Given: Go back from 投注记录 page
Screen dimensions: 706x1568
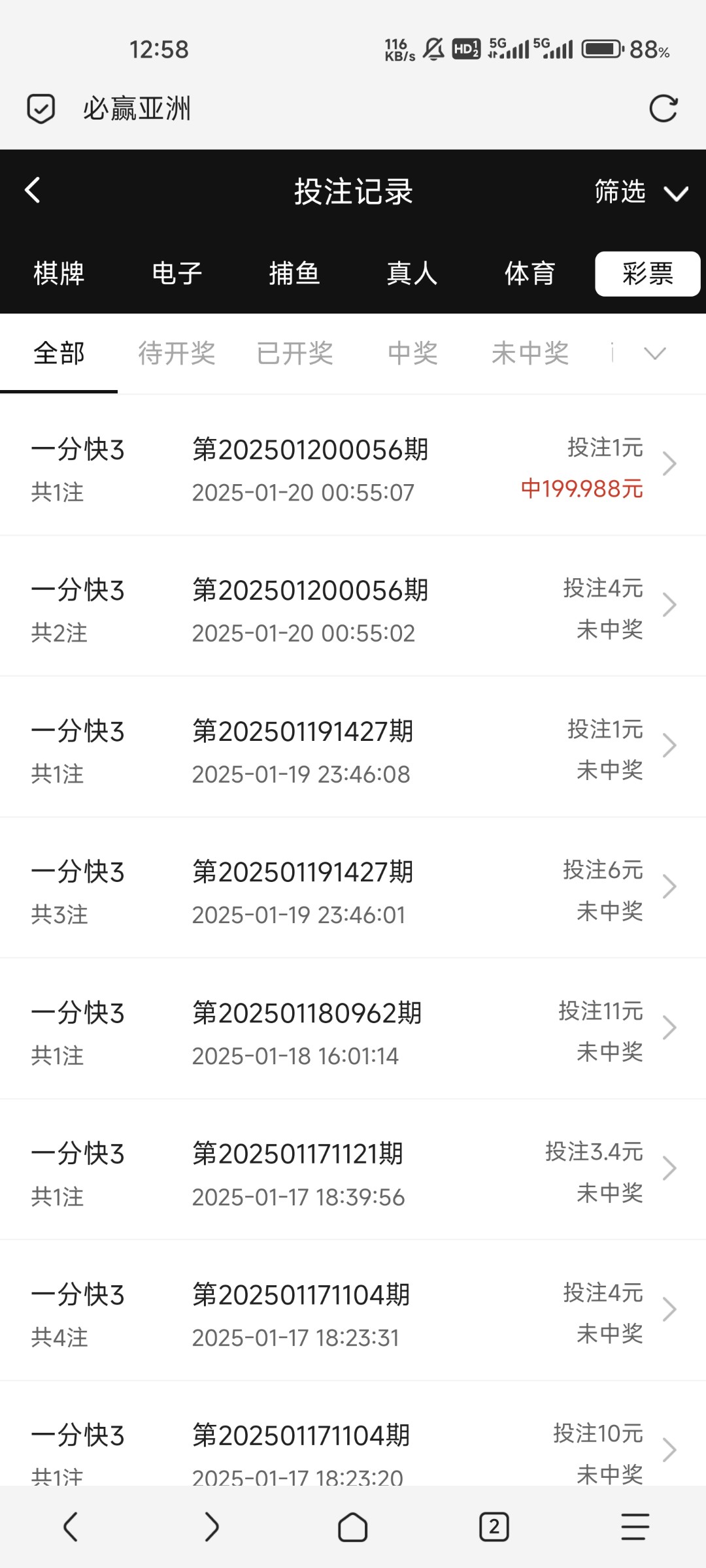Looking at the screenshot, I should [33, 191].
